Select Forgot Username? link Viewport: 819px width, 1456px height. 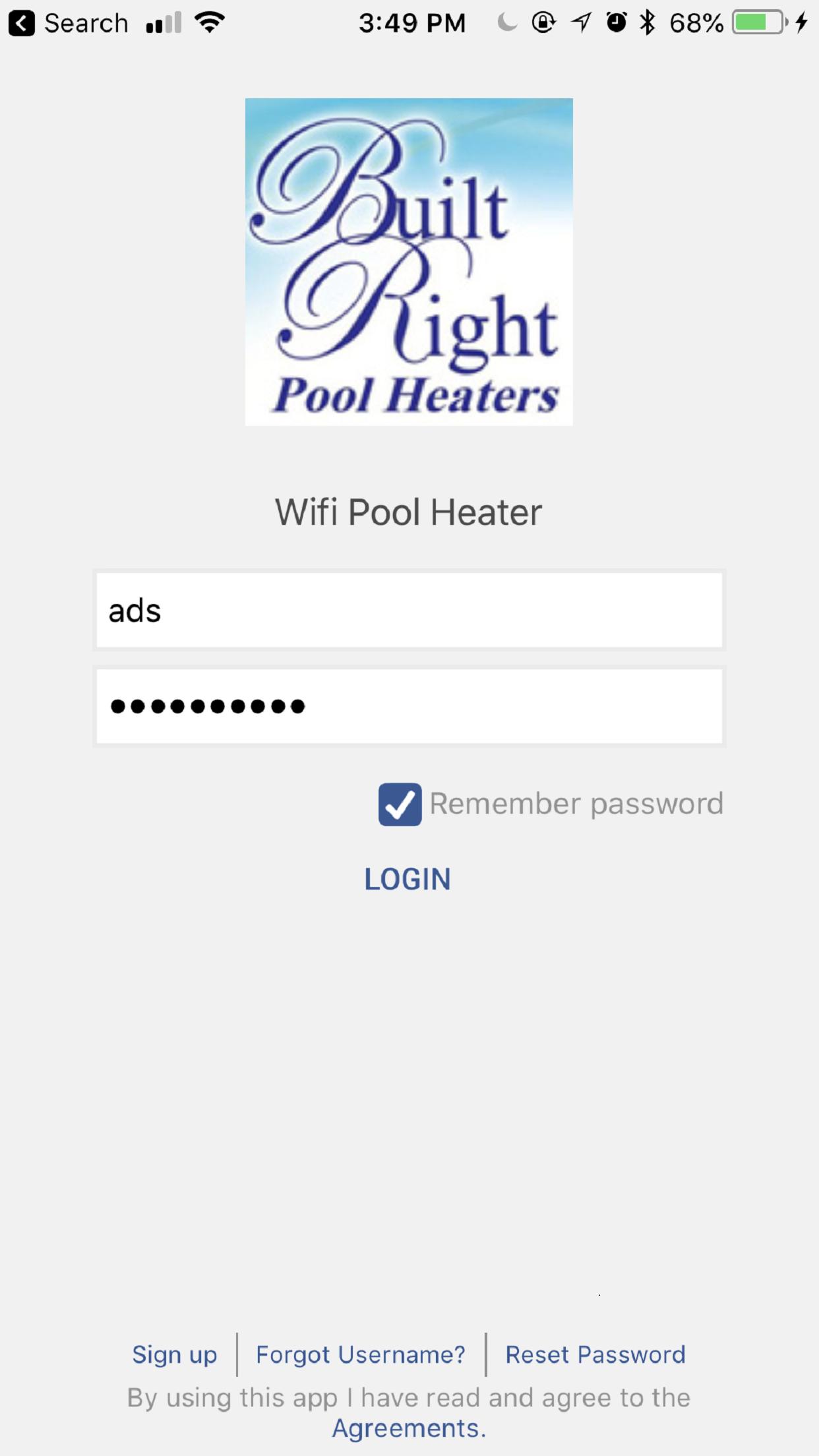pos(361,1354)
